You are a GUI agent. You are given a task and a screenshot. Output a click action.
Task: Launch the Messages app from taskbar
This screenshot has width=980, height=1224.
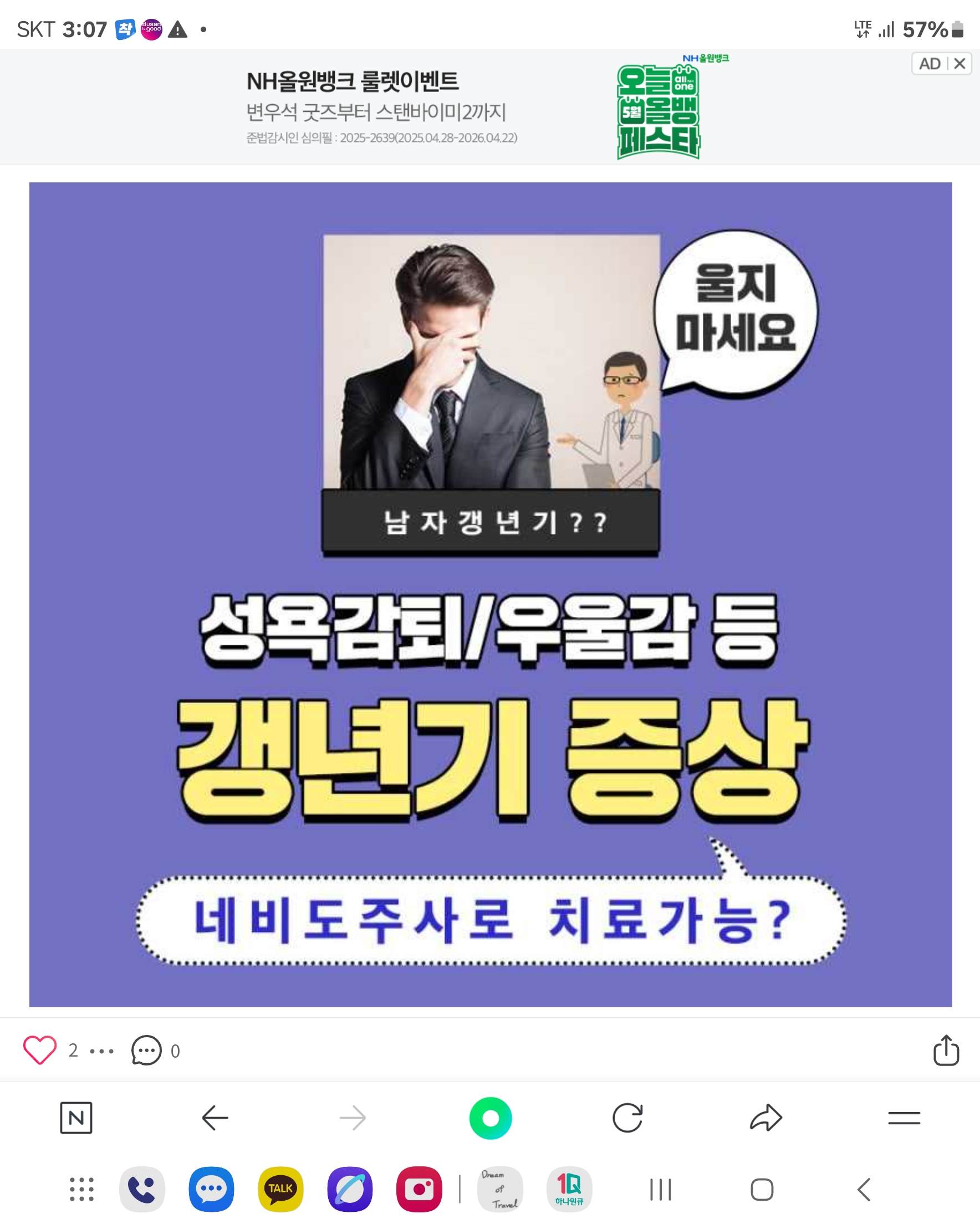click(211, 1189)
